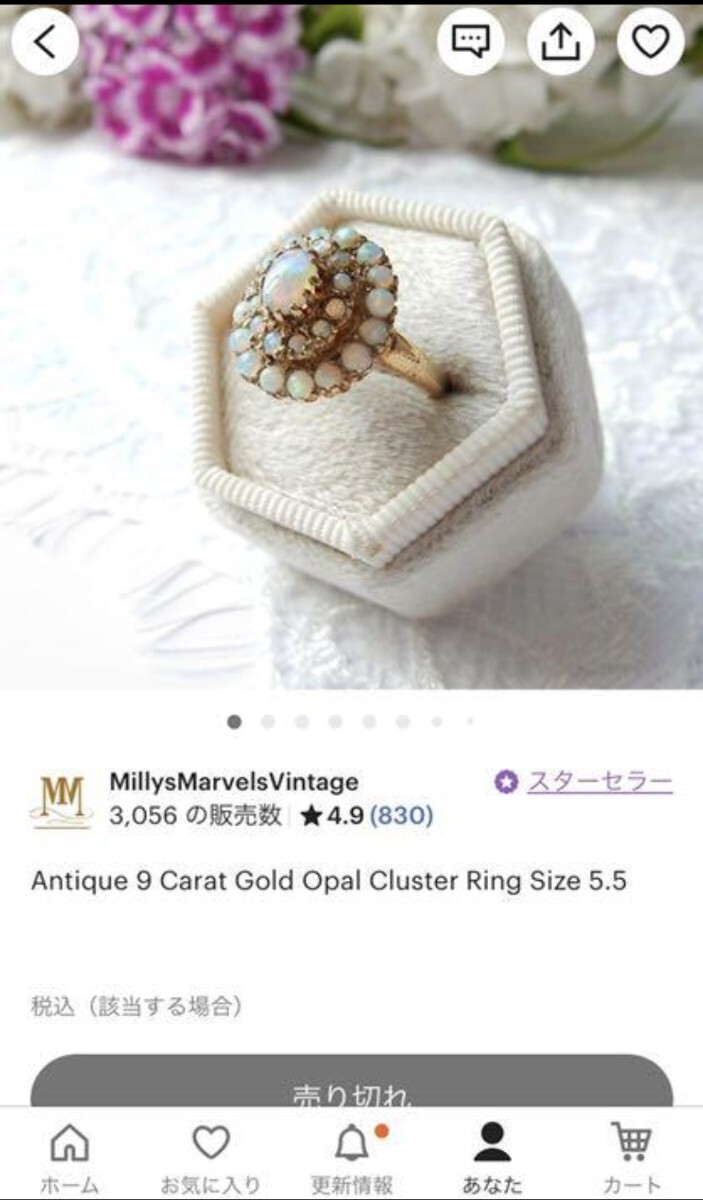The width and height of the screenshot is (703, 1200).
Task: View the 830 shop reviews
Action: pos(401,816)
